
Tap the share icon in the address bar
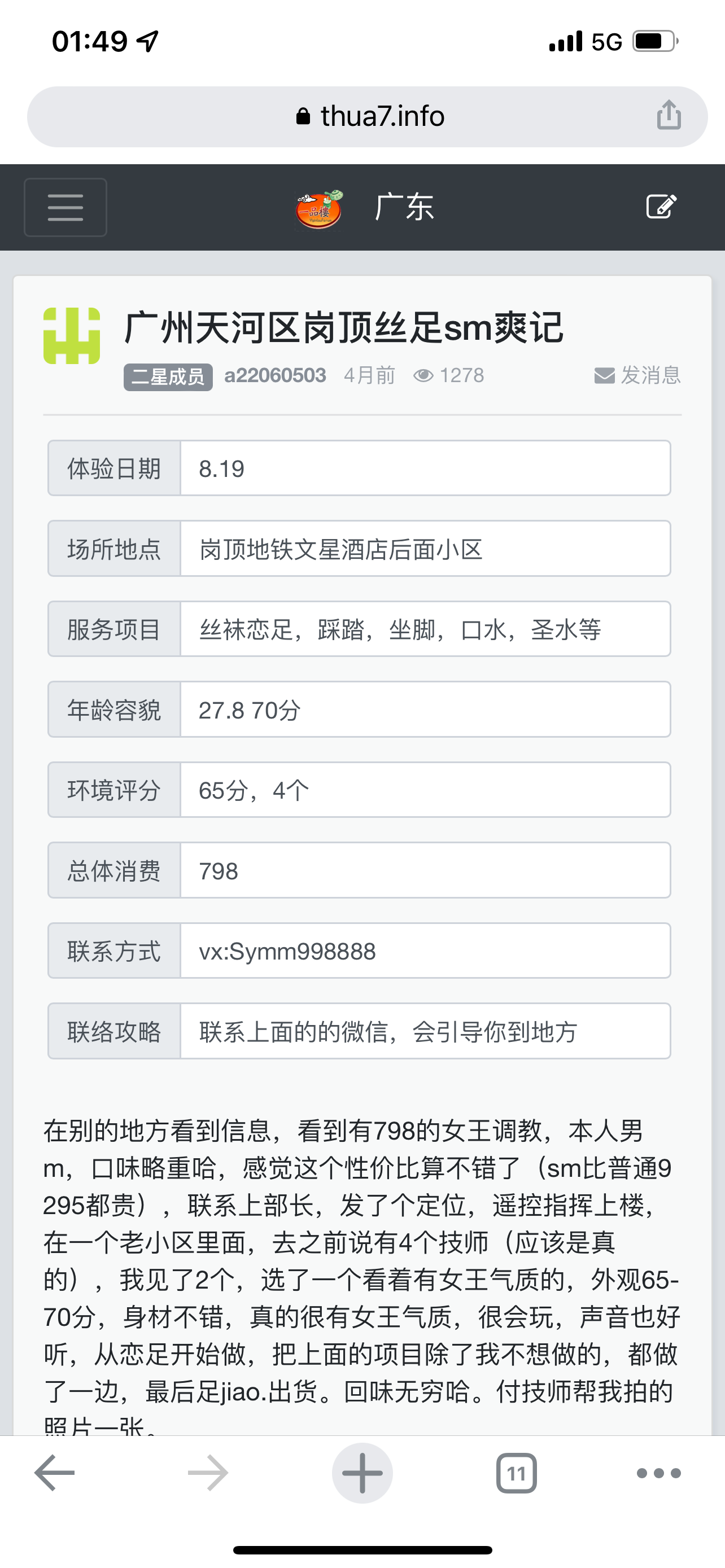[670, 116]
